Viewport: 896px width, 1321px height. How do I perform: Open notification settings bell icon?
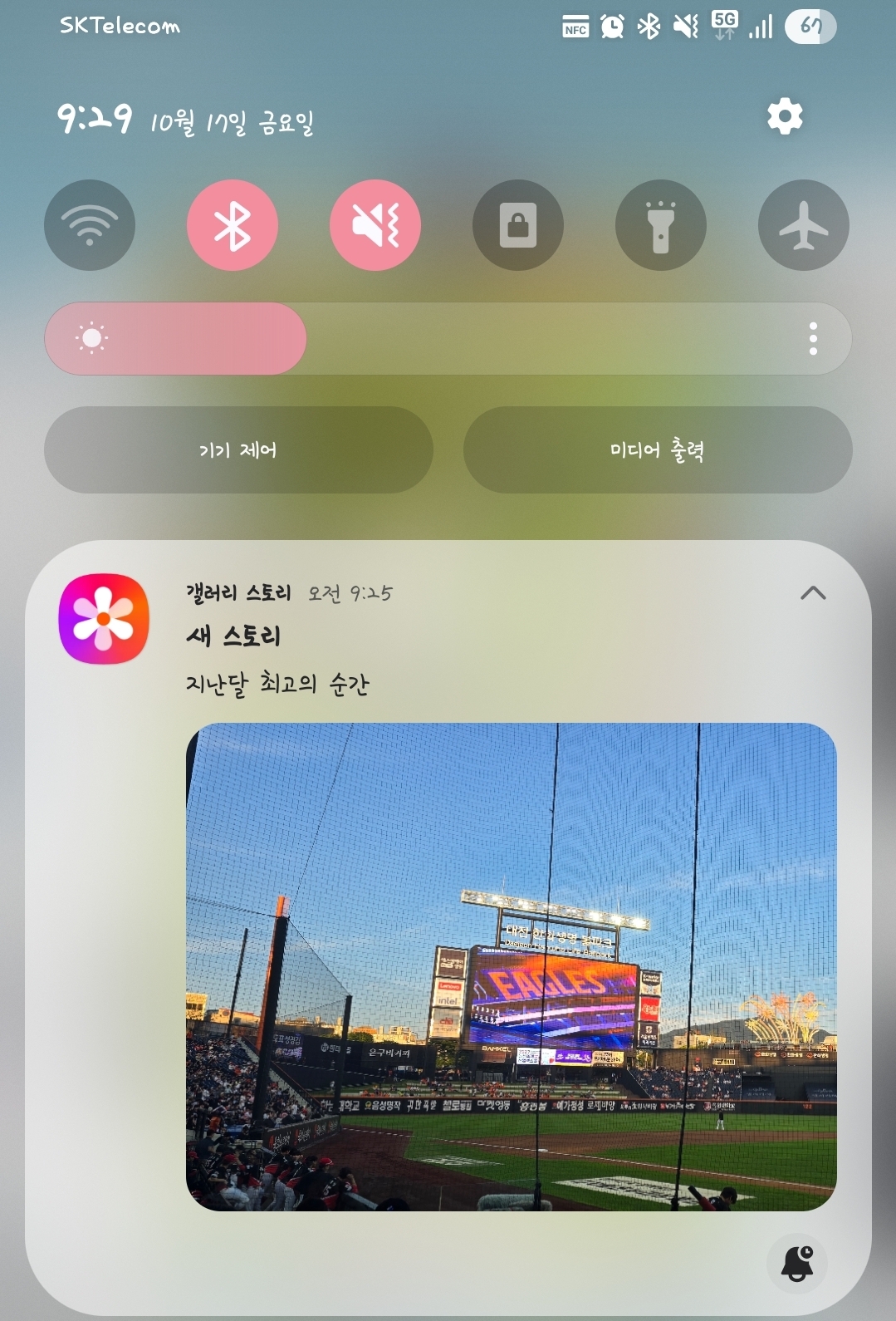(797, 1263)
